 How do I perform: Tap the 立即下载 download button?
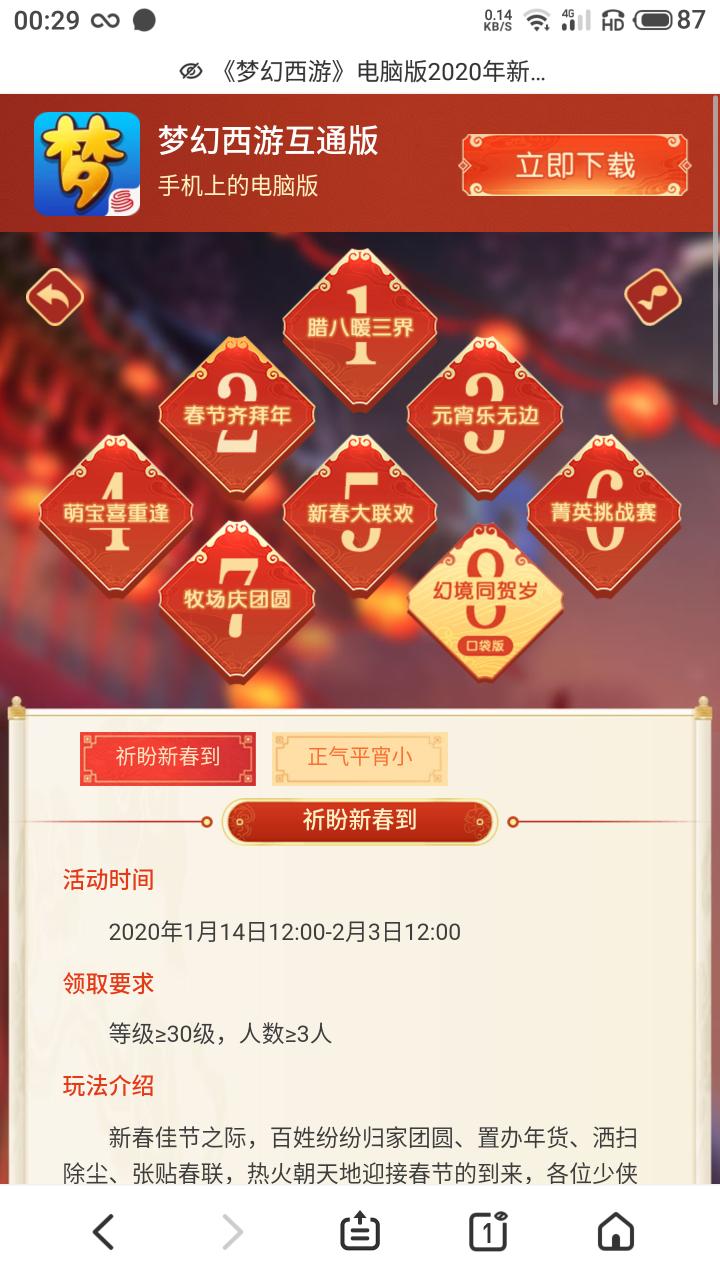(x=574, y=165)
